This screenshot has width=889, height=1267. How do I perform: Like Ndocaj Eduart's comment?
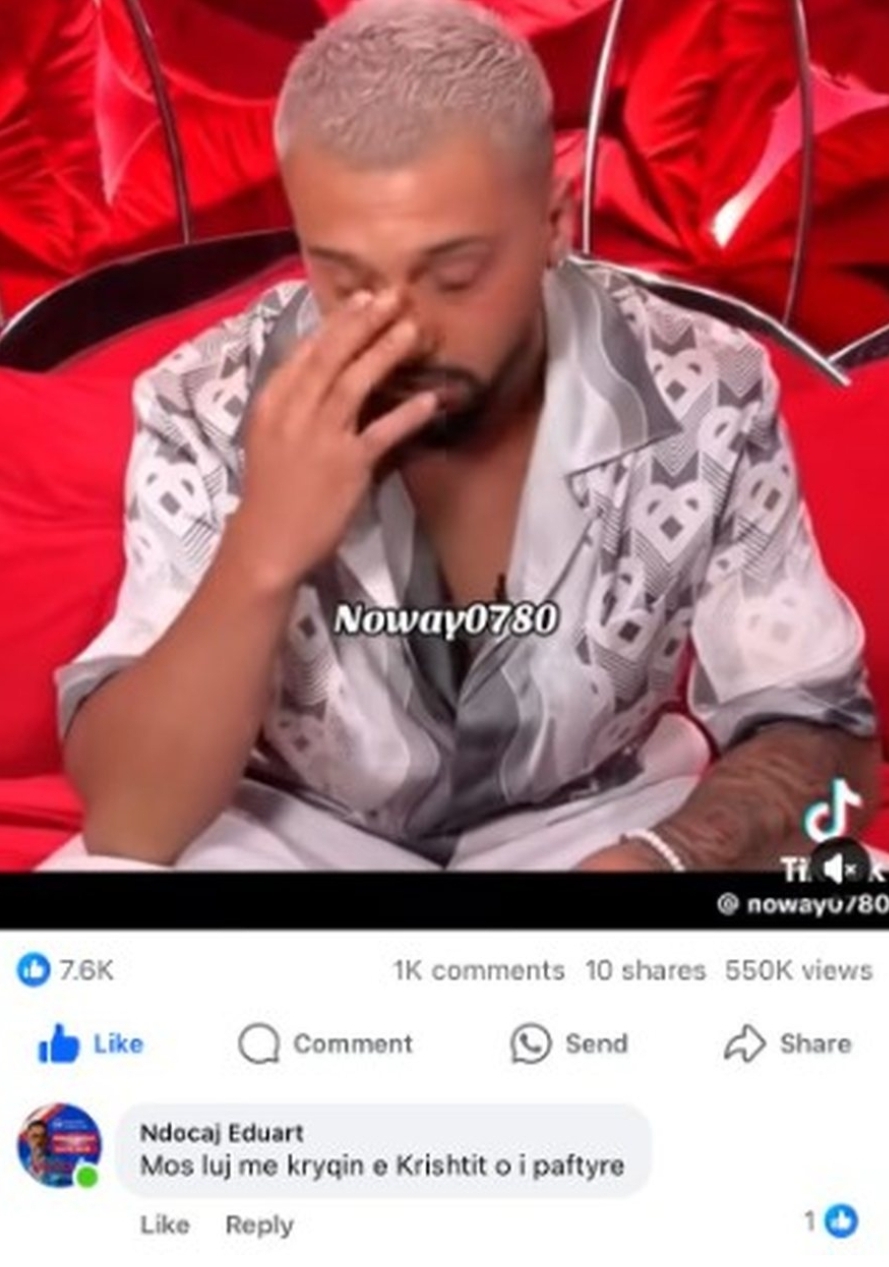click(164, 1225)
